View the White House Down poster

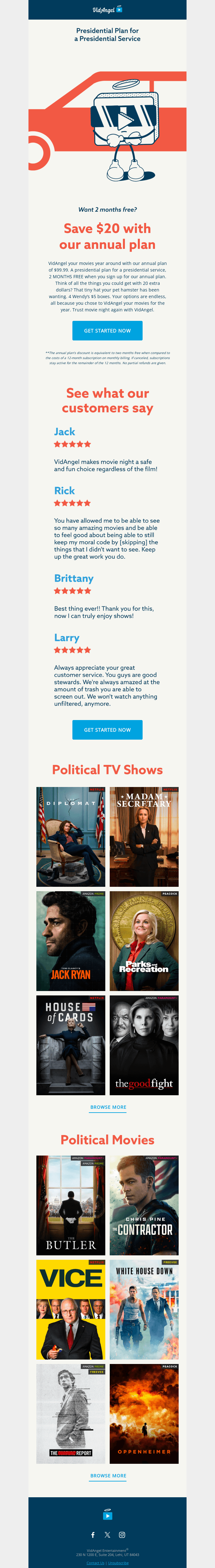[144, 1309]
